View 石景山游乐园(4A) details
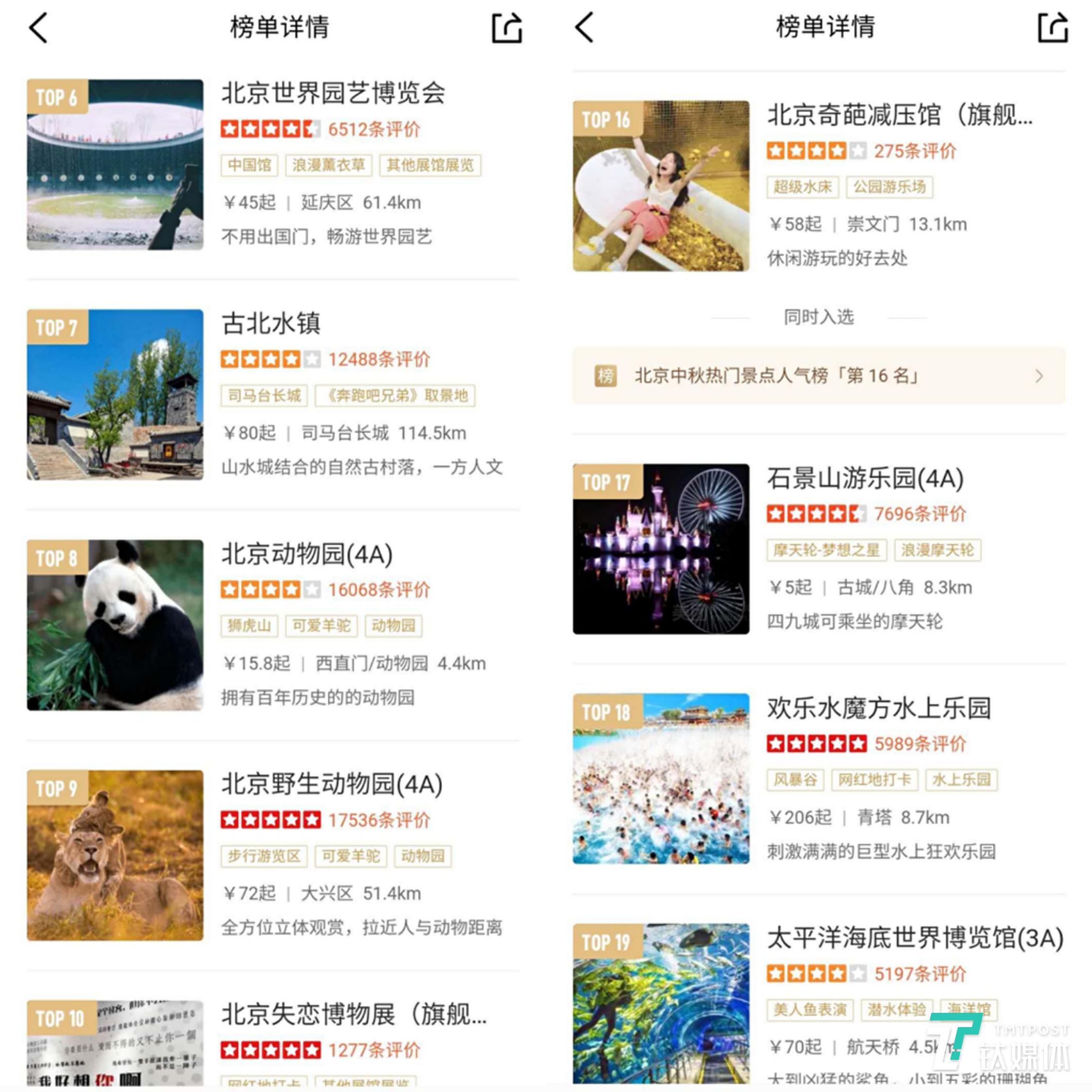Screen dimensions: 1092x1092 click(x=865, y=479)
